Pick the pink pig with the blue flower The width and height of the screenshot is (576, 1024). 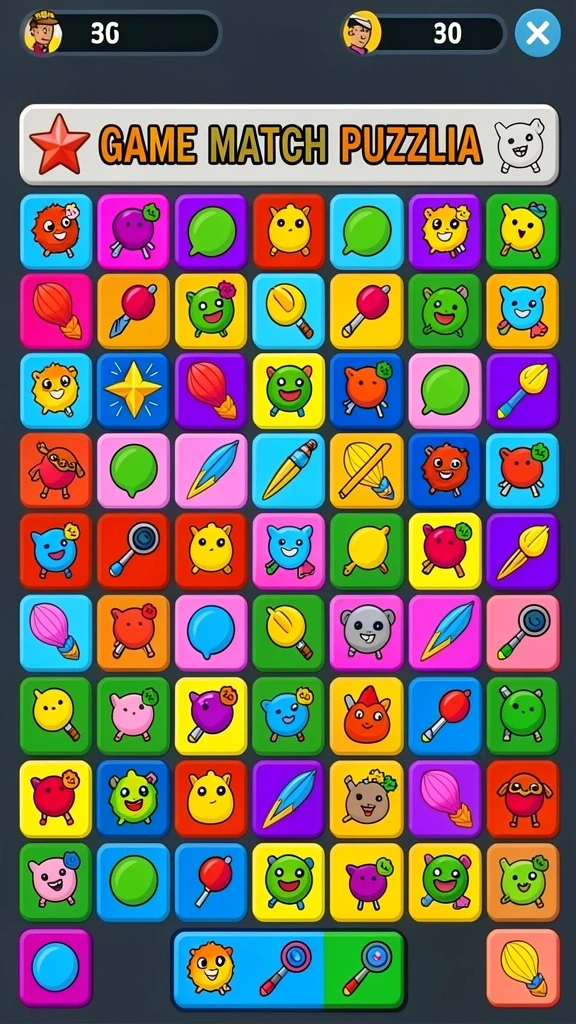pyautogui.click(x=56, y=882)
